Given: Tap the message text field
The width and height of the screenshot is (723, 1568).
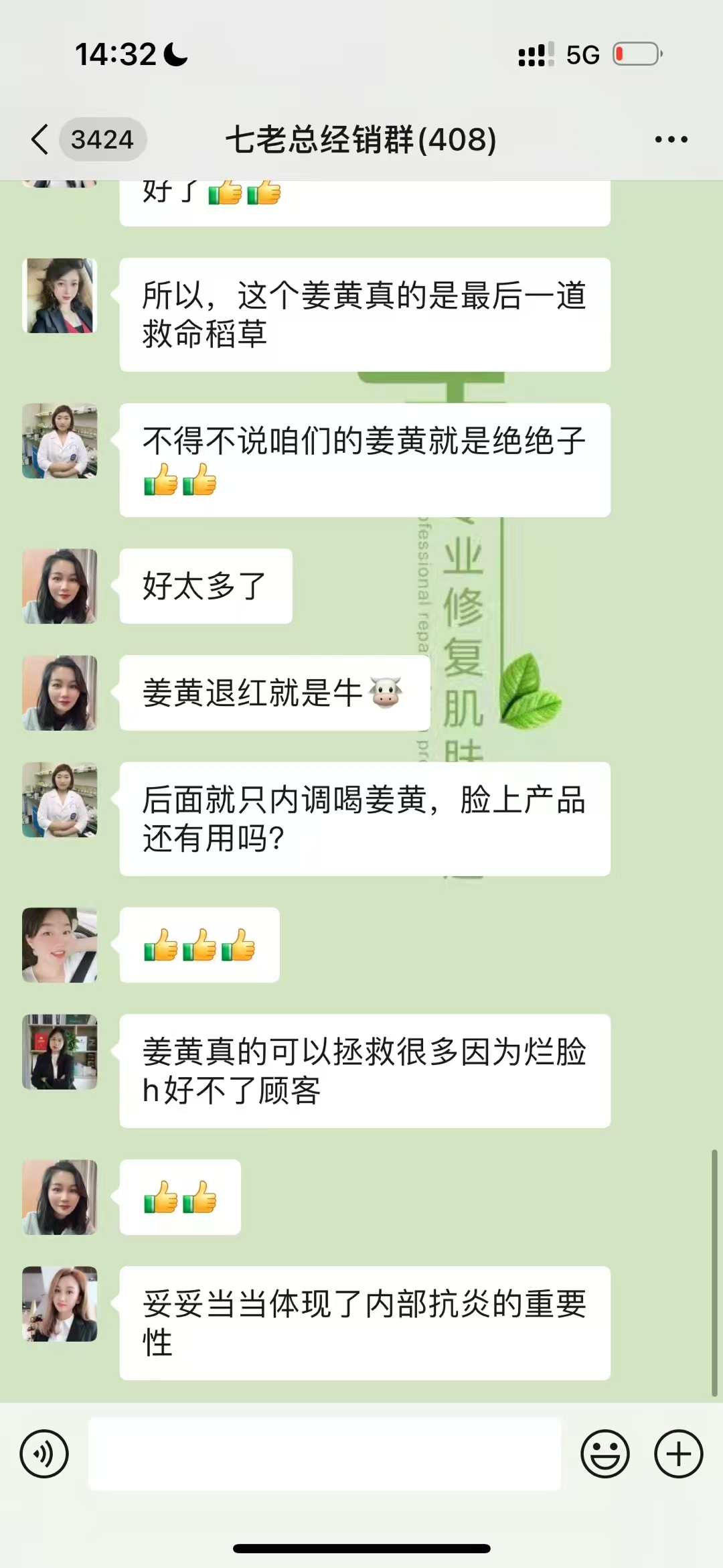Looking at the screenshot, I should [x=324, y=1454].
